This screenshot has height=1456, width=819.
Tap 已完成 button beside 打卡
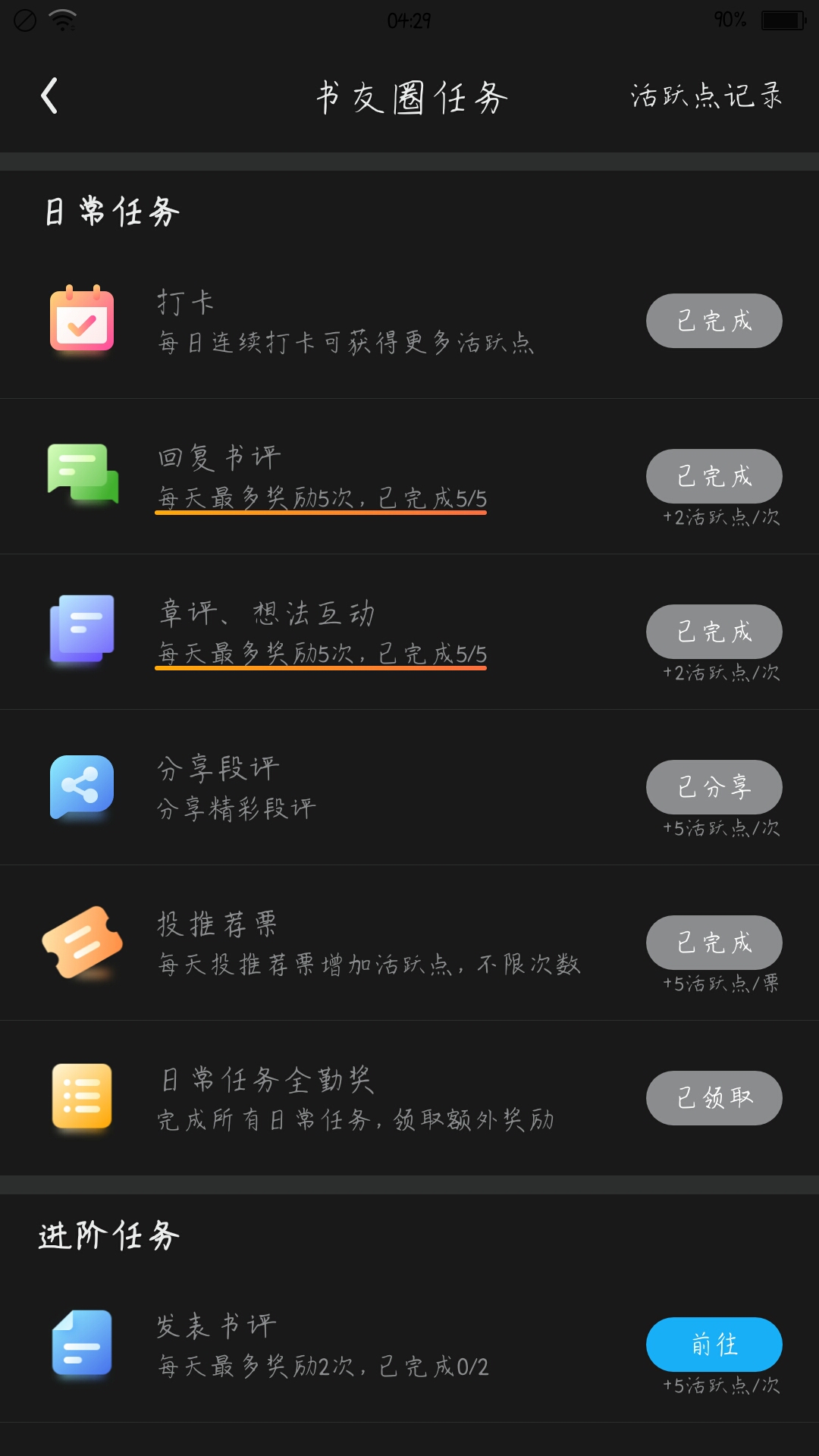click(x=714, y=321)
